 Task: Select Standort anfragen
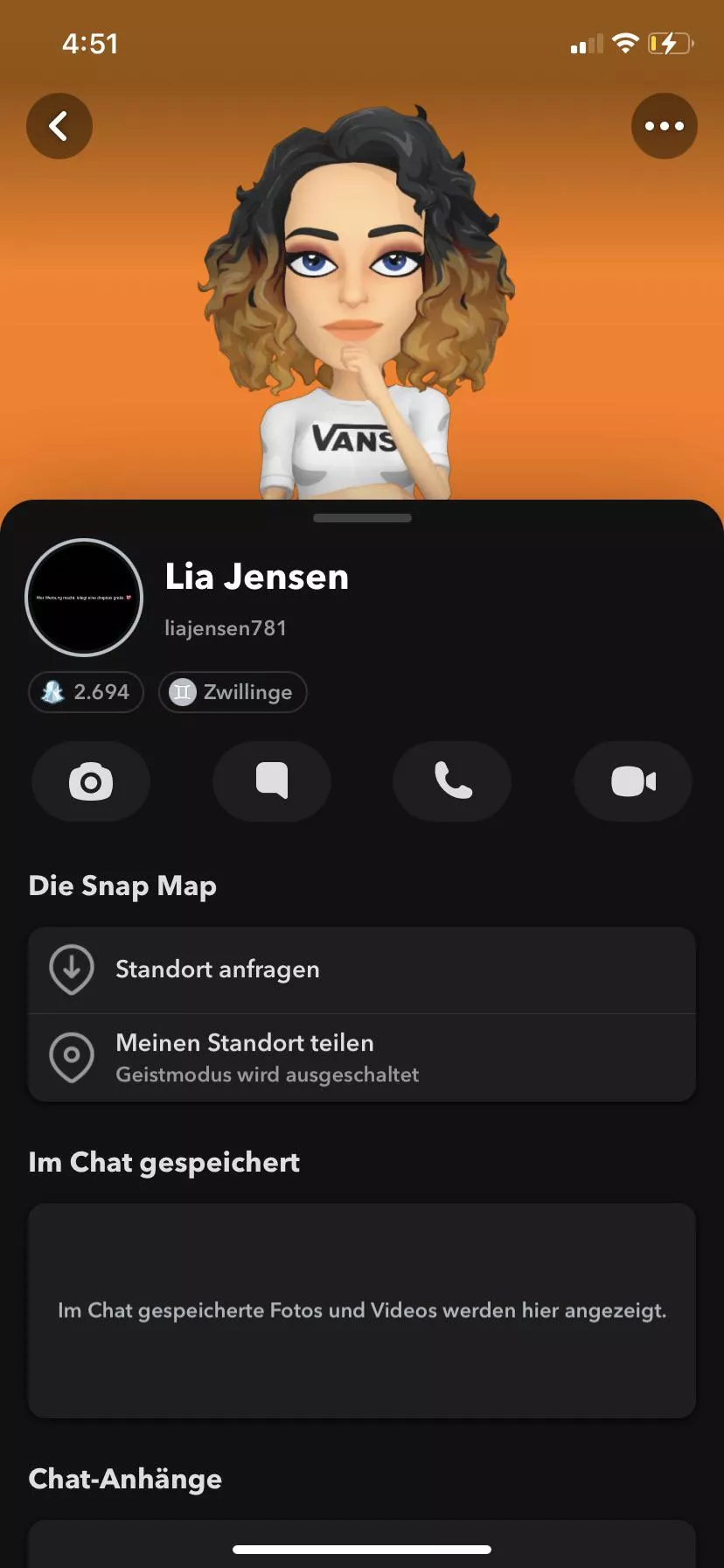[362, 969]
